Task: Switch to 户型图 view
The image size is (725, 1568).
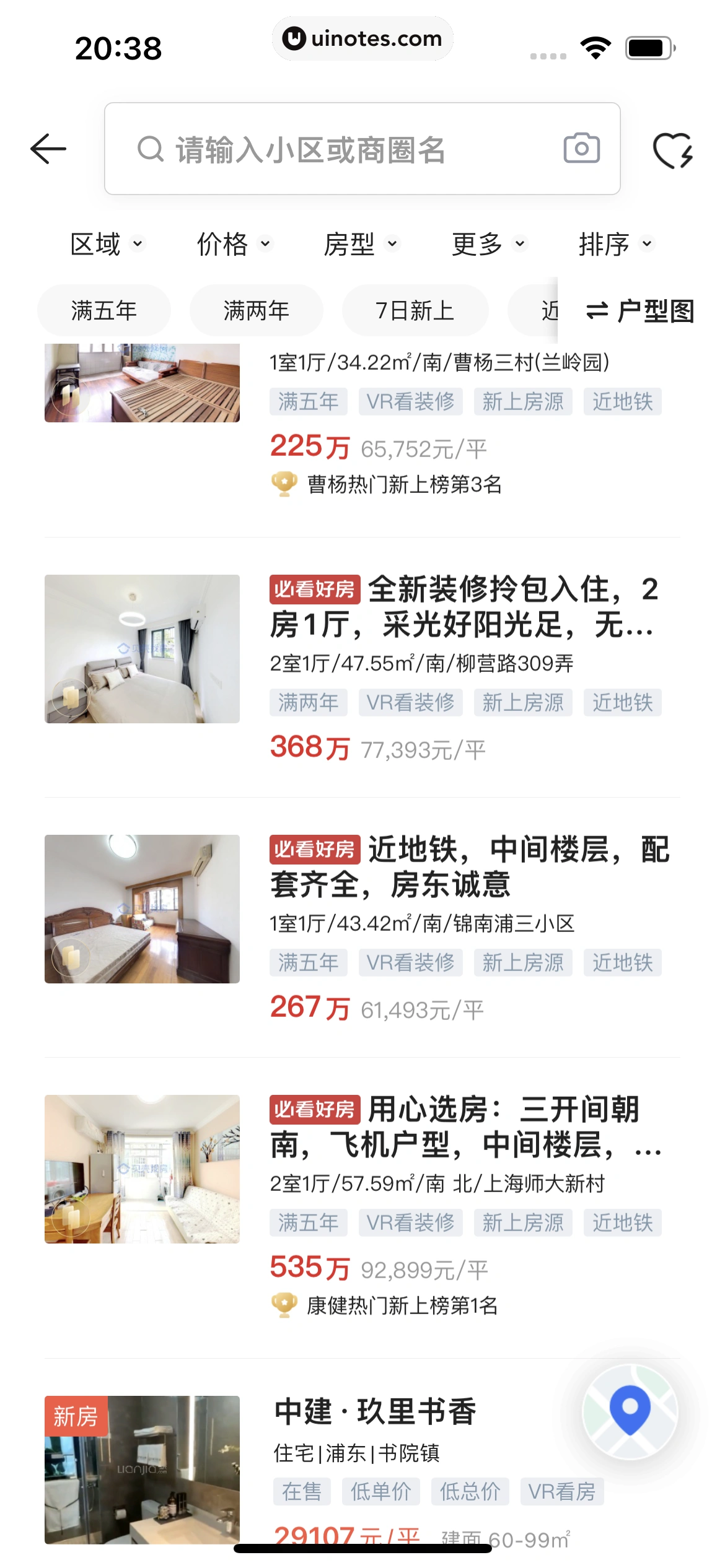Action: click(x=641, y=311)
